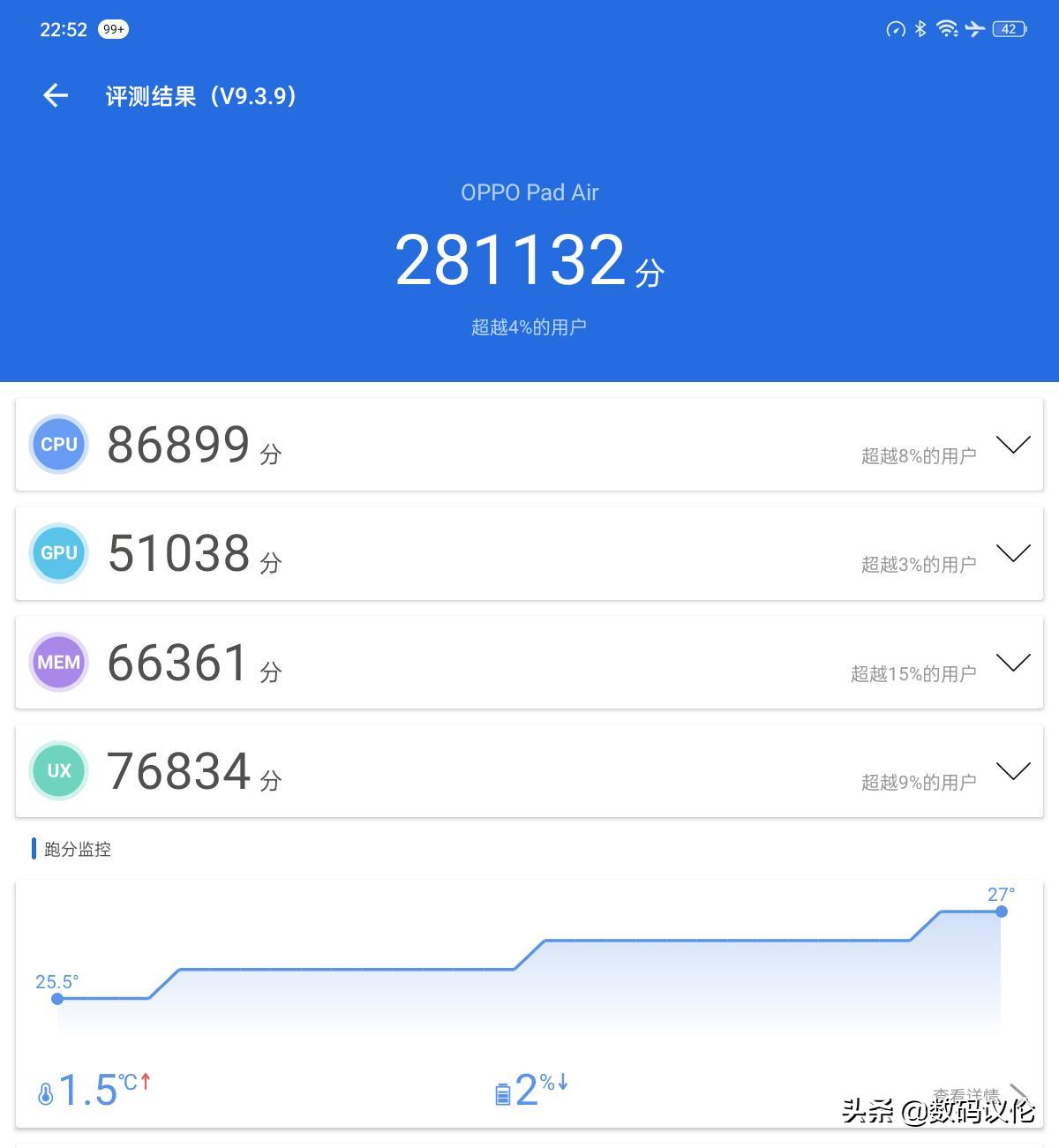Select the GPU score badge icon

tap(58, 553)
